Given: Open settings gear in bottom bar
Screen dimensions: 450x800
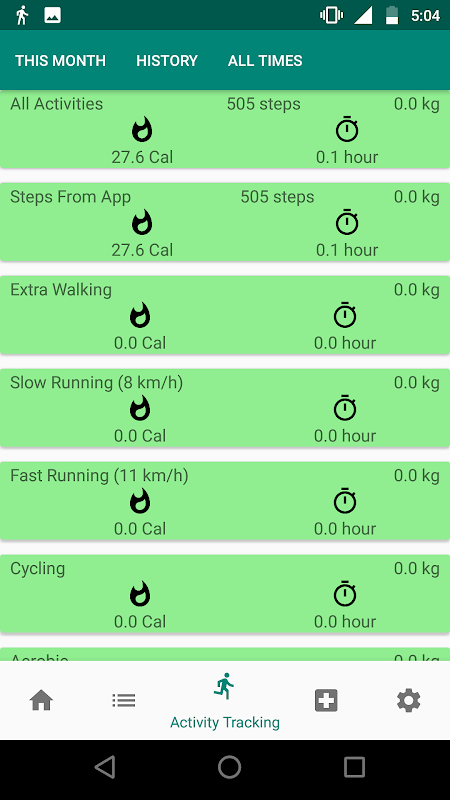Looking at the screenshot, I should coord(409,701).
